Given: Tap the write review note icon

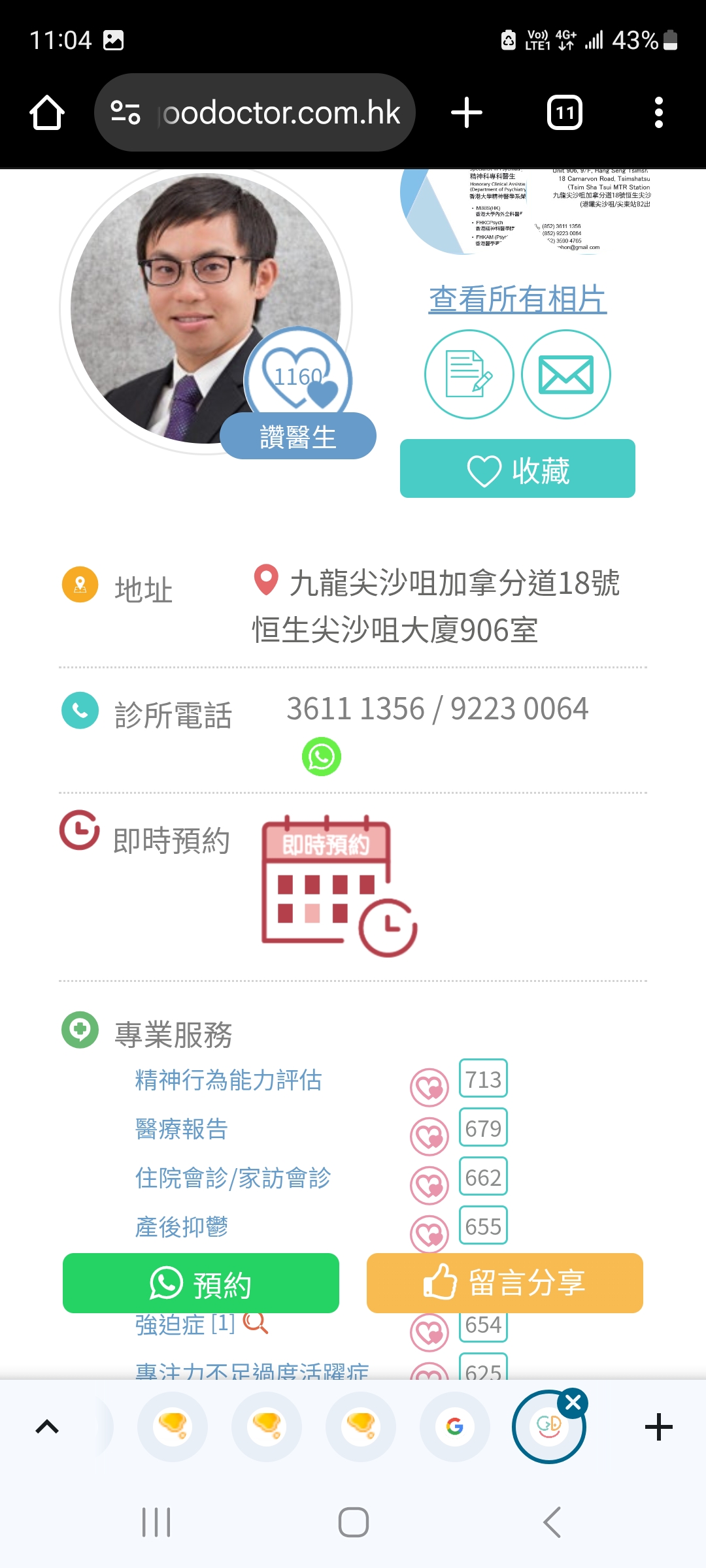Looking at the screenshot, I should point(469,374).
